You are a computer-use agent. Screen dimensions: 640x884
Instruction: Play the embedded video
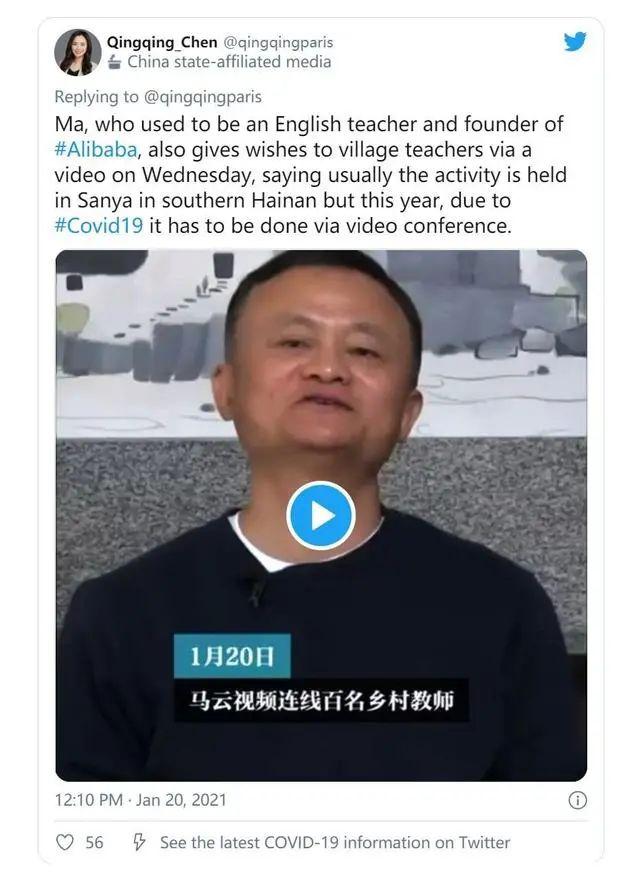point(320,516)
